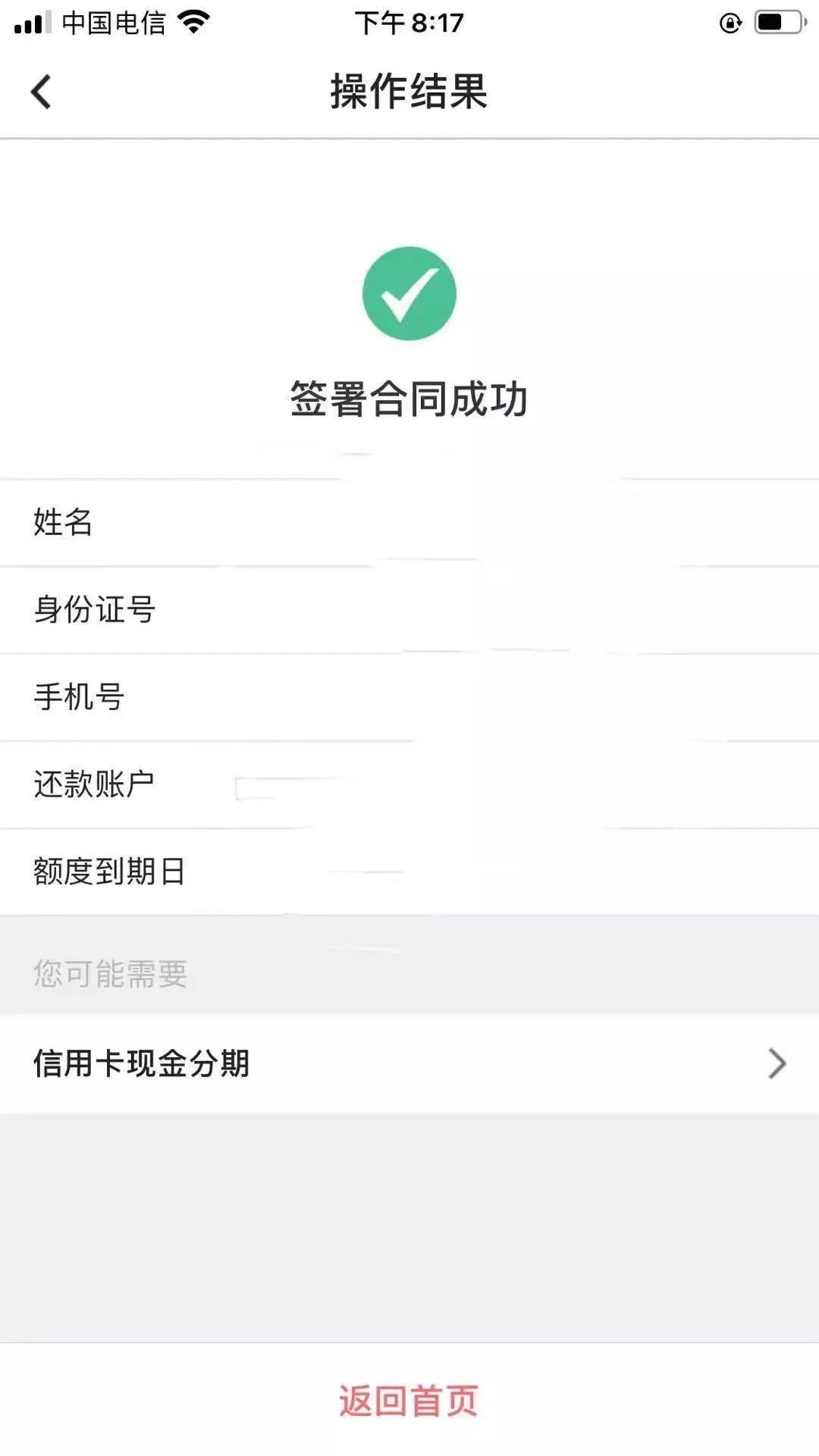Image resolution: width=819 pixels, height=1456 pixels.
Task: Go back using the top-left arrow
Action: click(41, 92)
